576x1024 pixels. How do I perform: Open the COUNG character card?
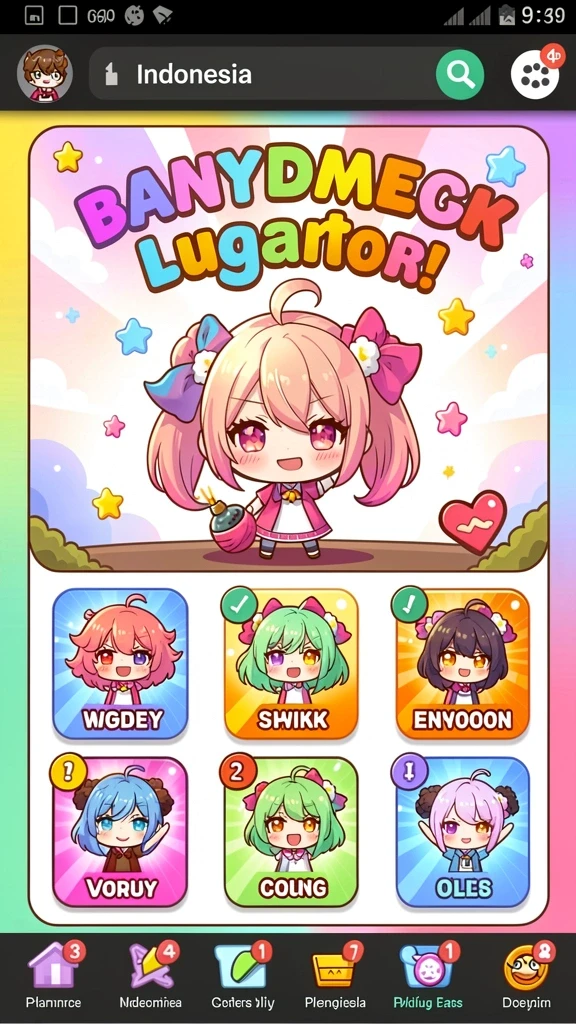click(x=291, y=833)
